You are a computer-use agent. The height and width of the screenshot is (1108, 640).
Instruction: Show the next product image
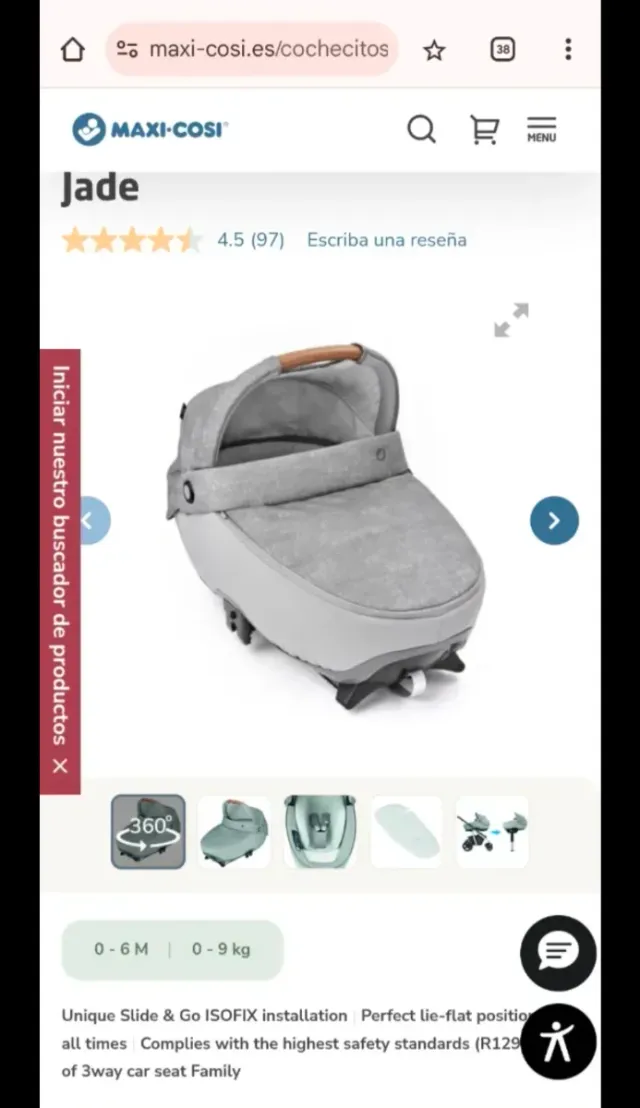pyautogui.click(x=554, y=520)
